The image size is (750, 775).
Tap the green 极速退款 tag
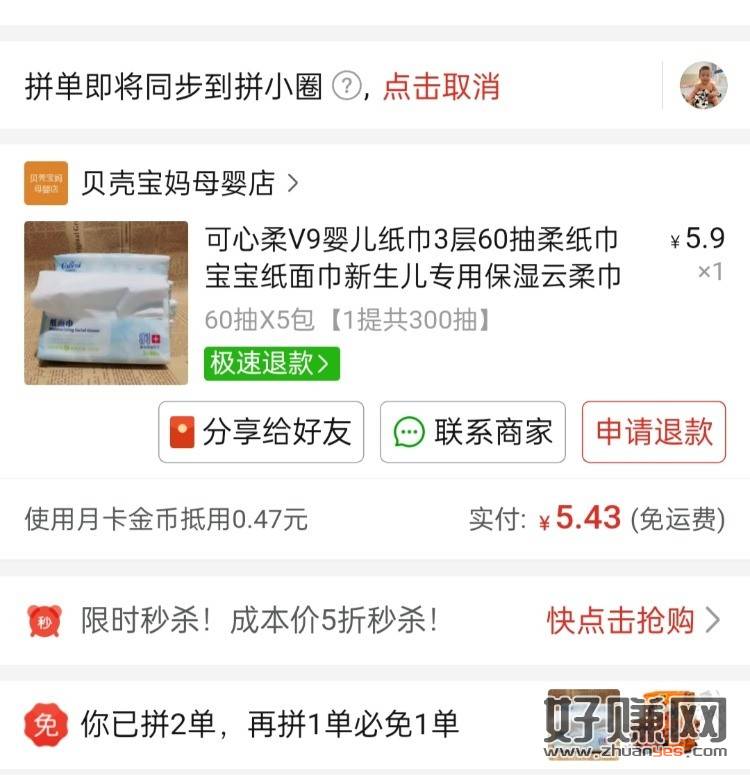271,363
